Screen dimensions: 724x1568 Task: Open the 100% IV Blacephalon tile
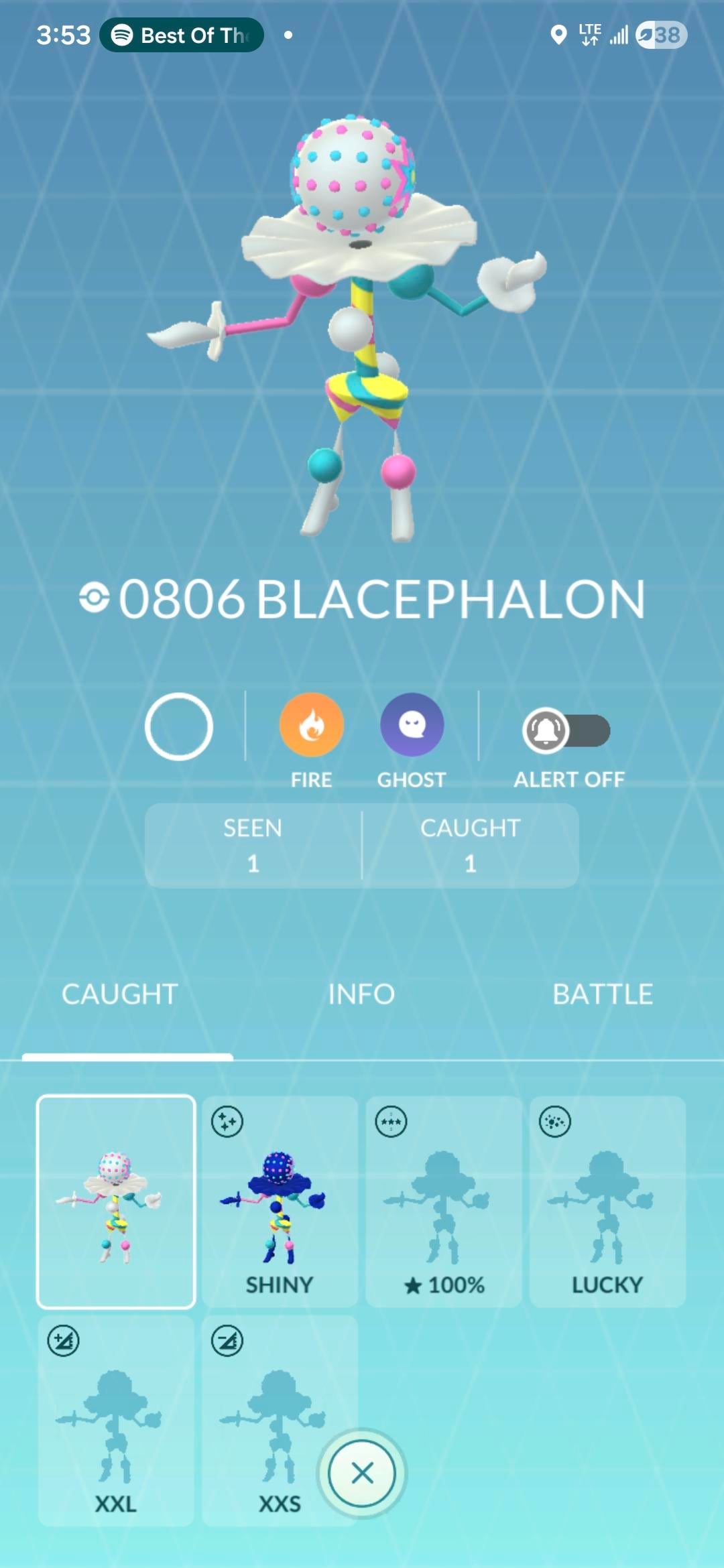443,1201
